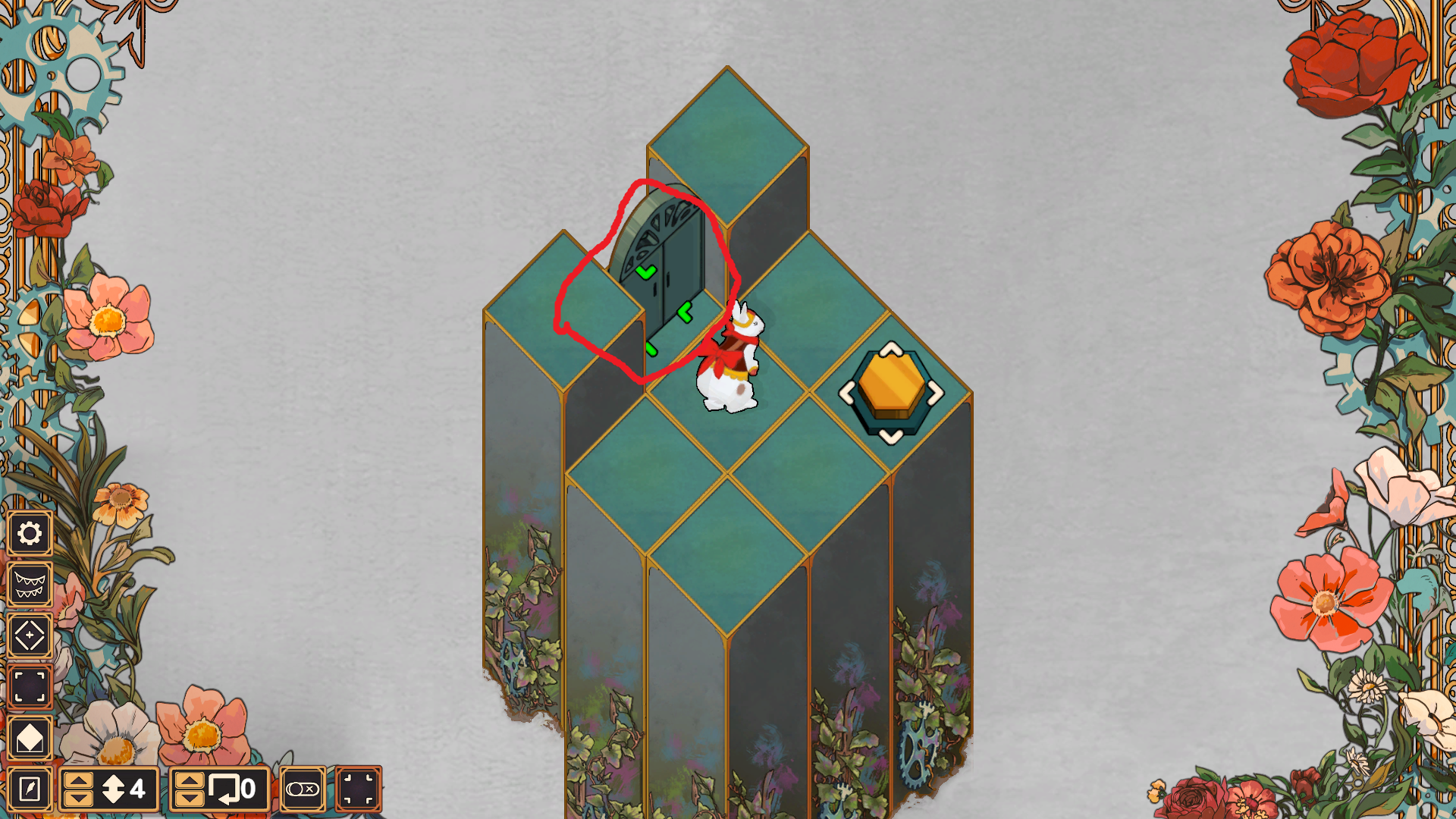Viewport: 1456px width, 819px height.
Task: Select the white block tile tool
Action: tap(30, 738)
